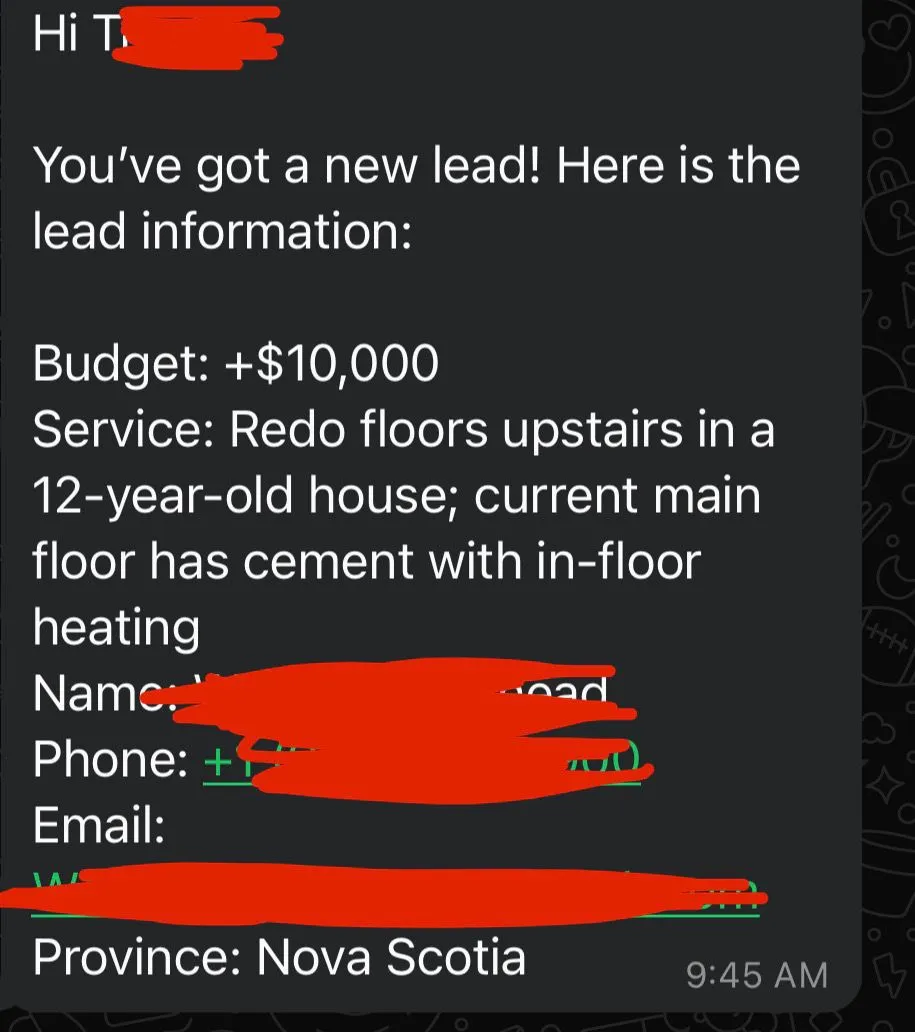Tap the phone number link

pyautogui.click(x=420, y=763)
